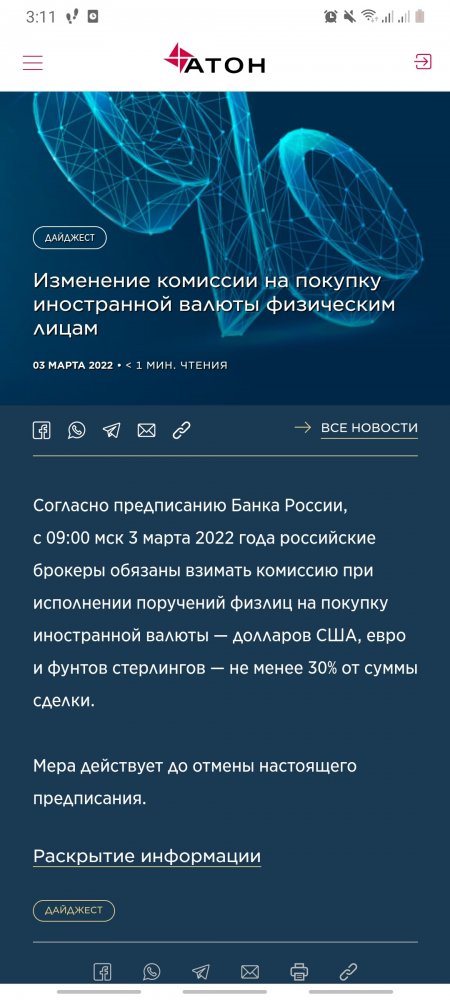The width and height of the screenshot is (450, 1000).
Task: Copy link icon under the banner
Action: point(182,430)
